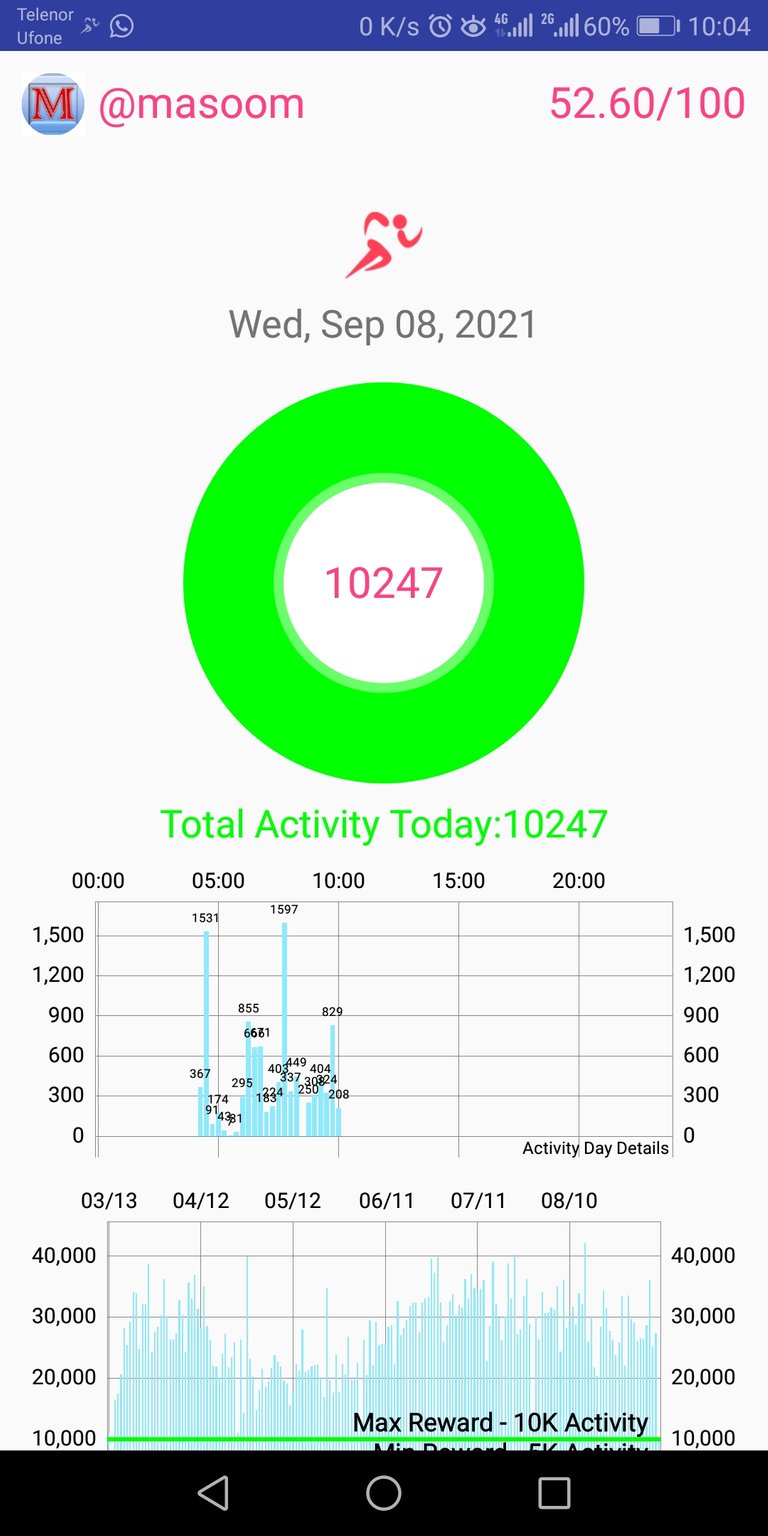Go back using the navigation bar
This screenshot has height=1536, width=768.
click(x=213, y=1493)
